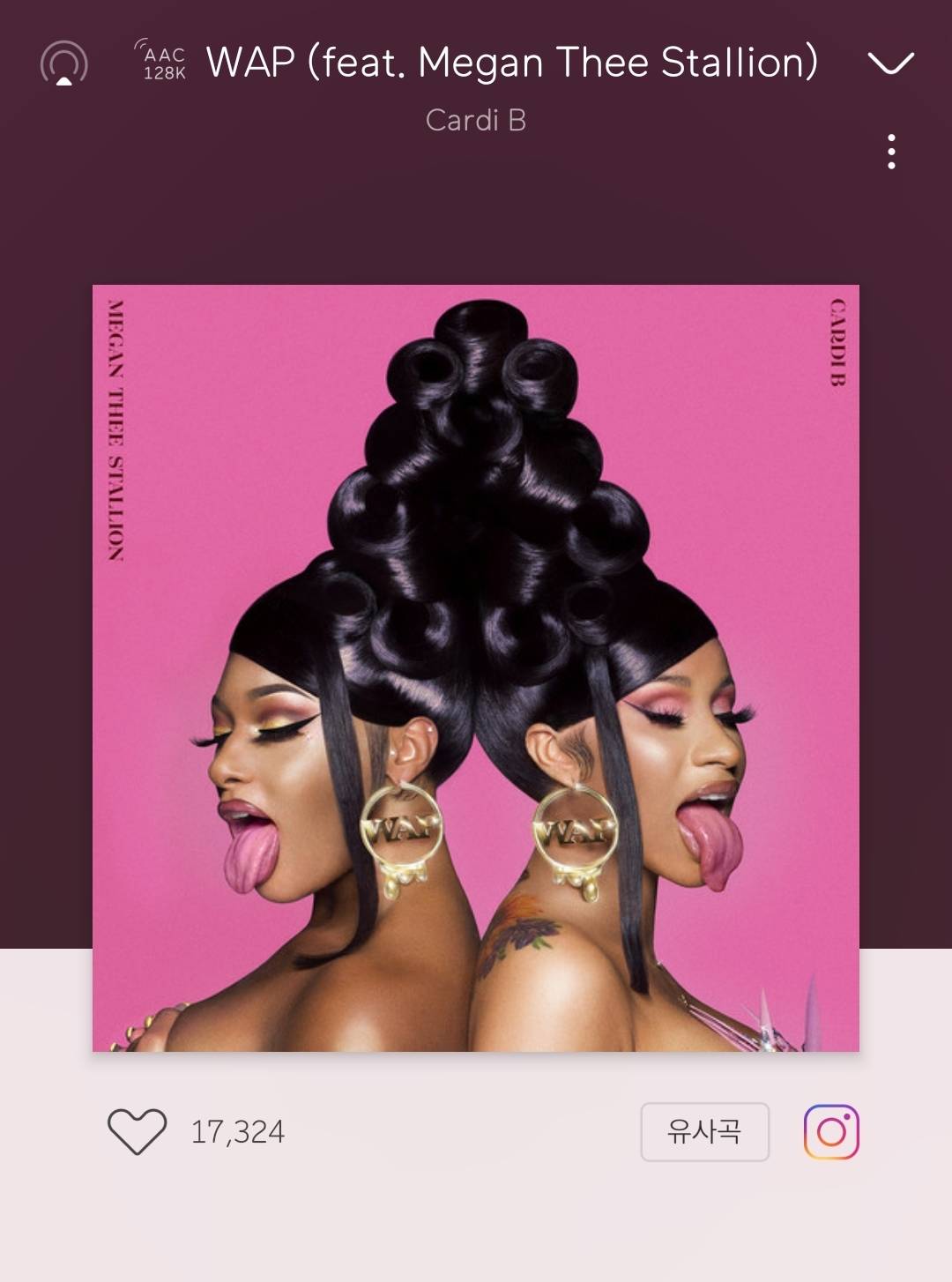This screenshot has width=952, height=1282.
Task: Tap the WAP album cover art
Action: 476,667
